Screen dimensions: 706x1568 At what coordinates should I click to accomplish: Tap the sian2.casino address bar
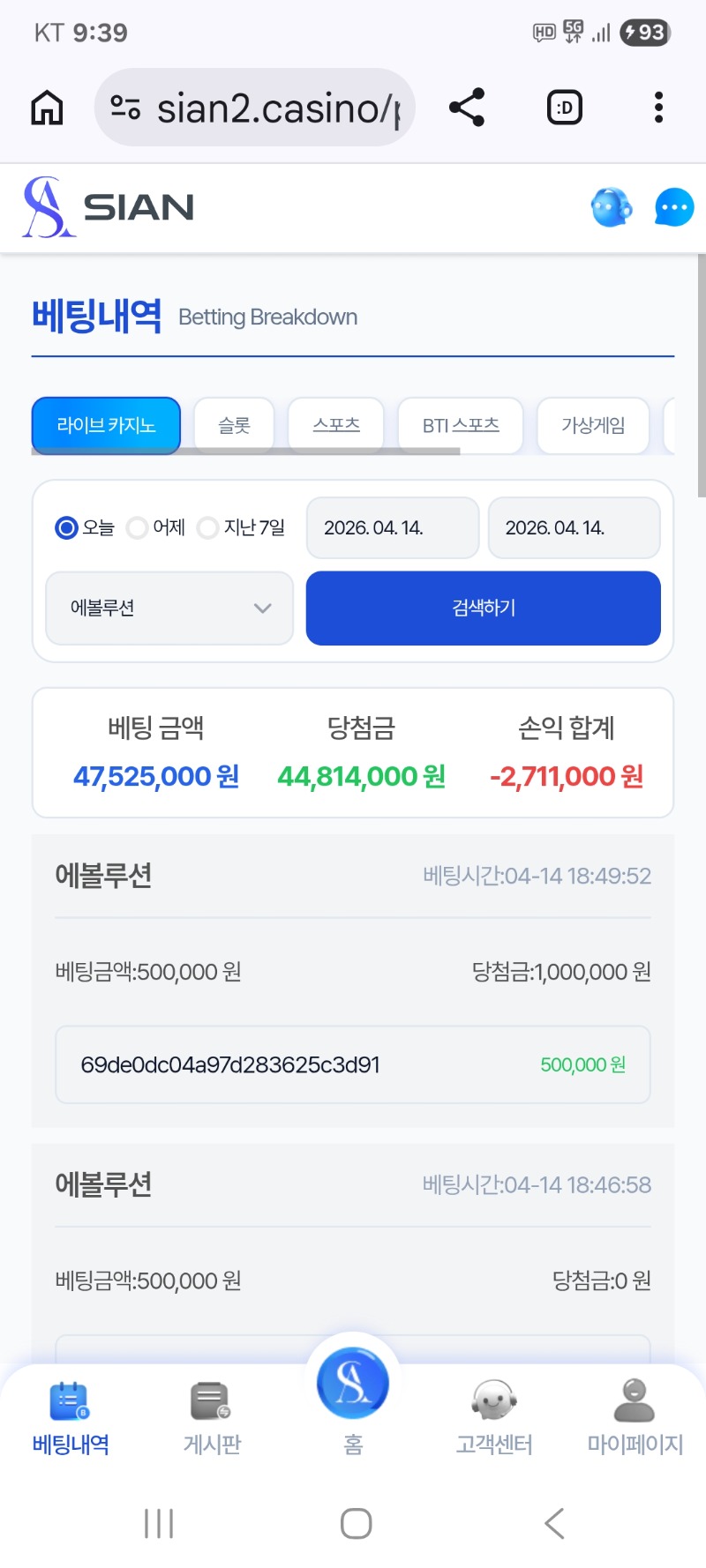pyautogui.click(x=256, y=108)
